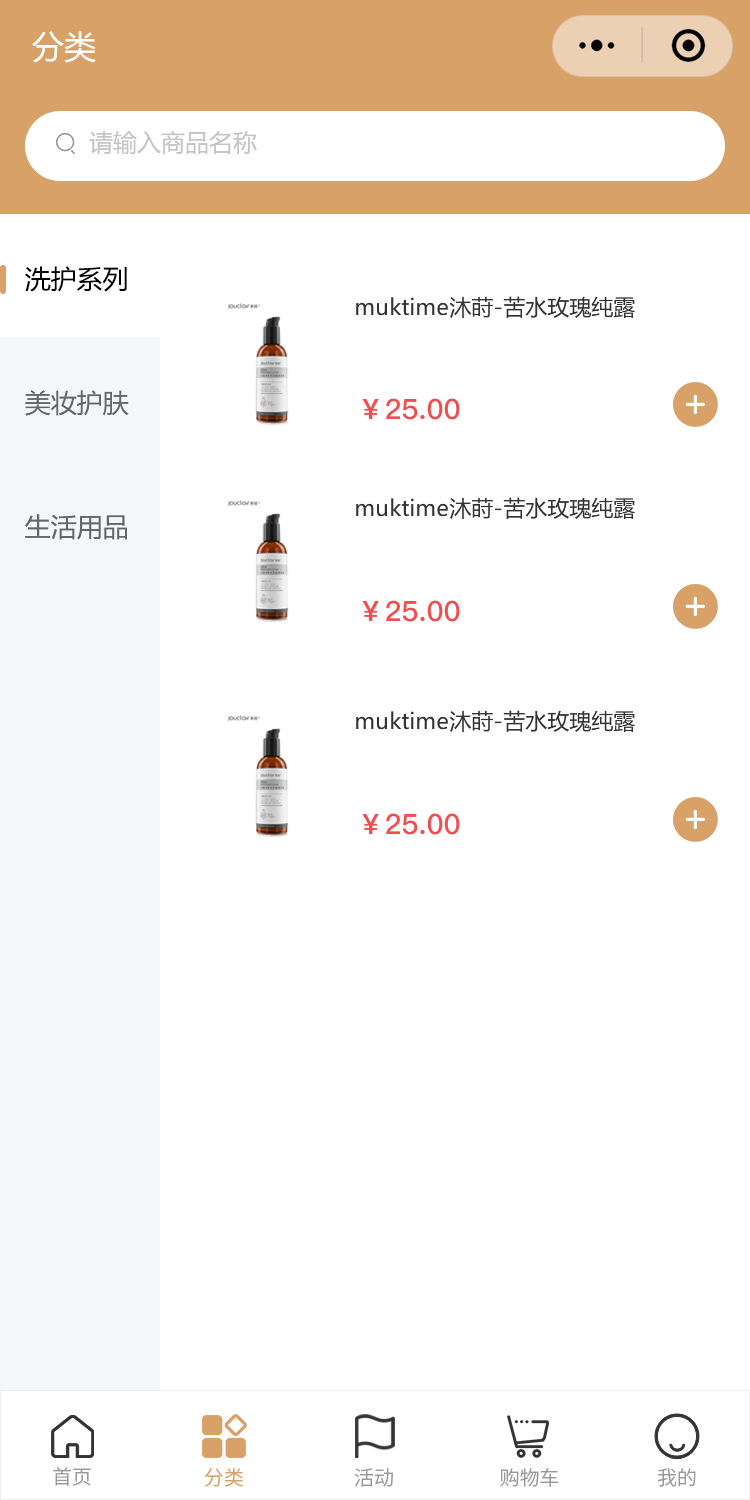
Task: Tap the 分类 bottom tab
Action: [x=224, y=1449]
